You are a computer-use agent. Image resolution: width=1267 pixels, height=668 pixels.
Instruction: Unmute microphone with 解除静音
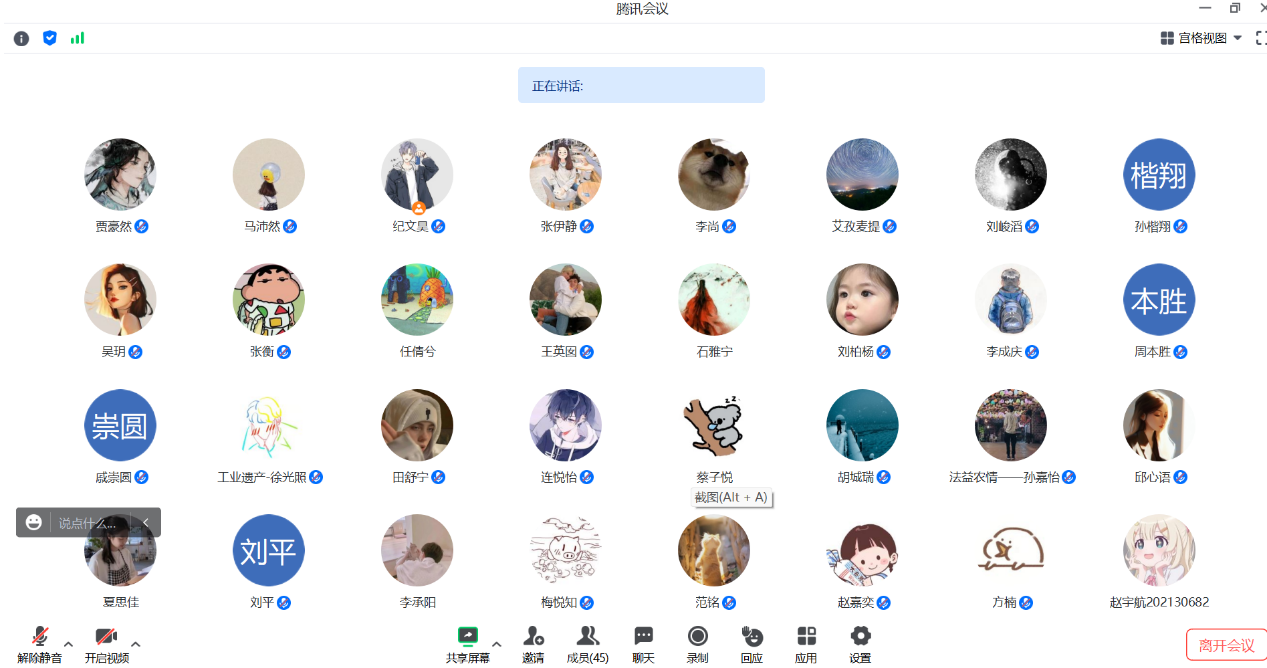[40, 643]
